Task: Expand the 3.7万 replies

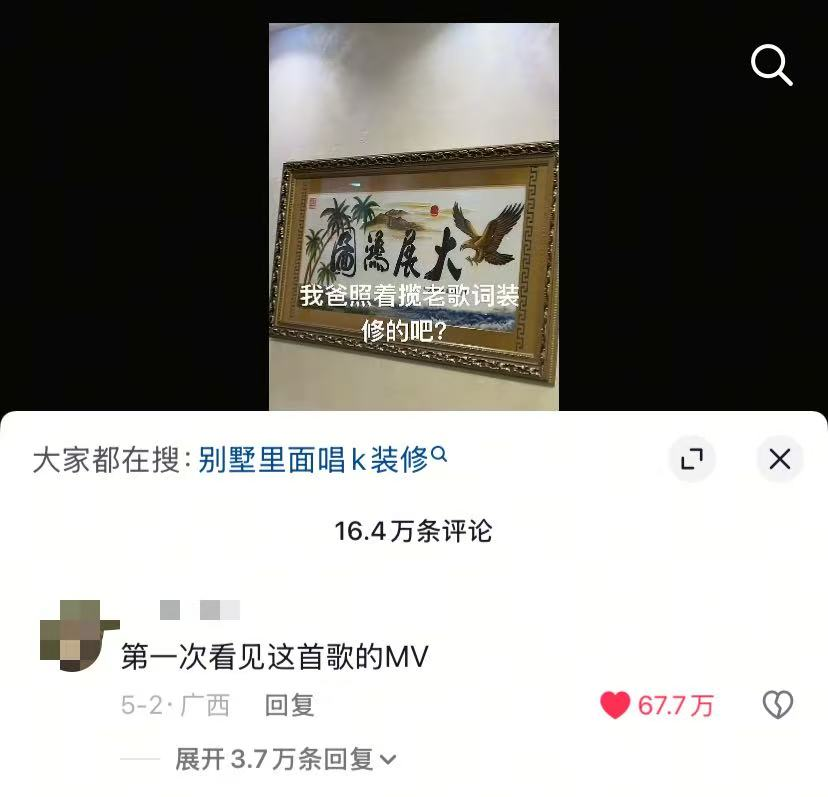Action: [x=285, y=759]
